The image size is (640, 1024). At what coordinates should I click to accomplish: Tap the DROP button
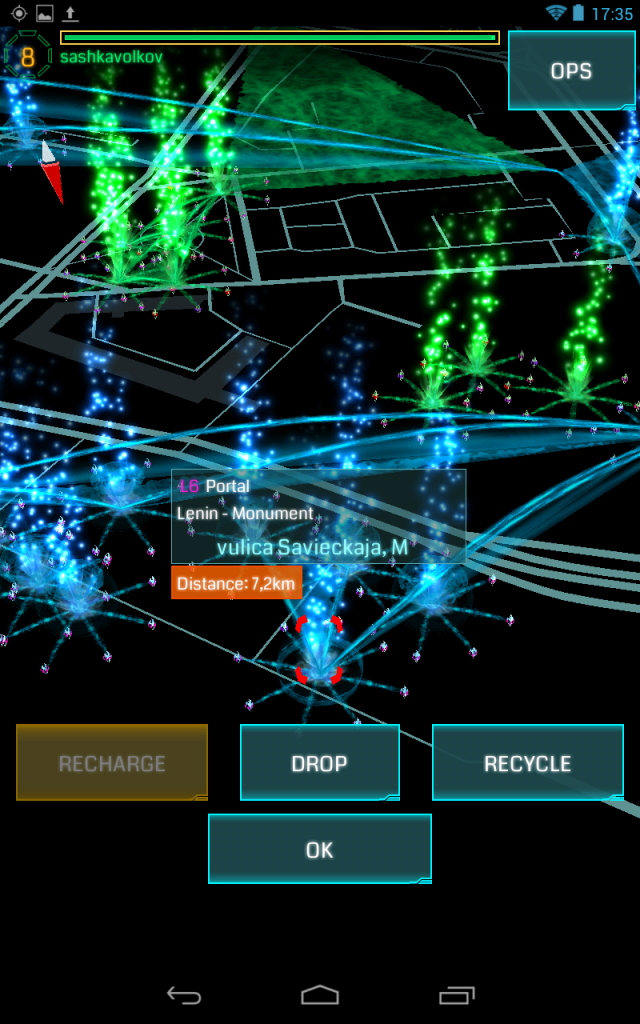(x=320, y=763)
